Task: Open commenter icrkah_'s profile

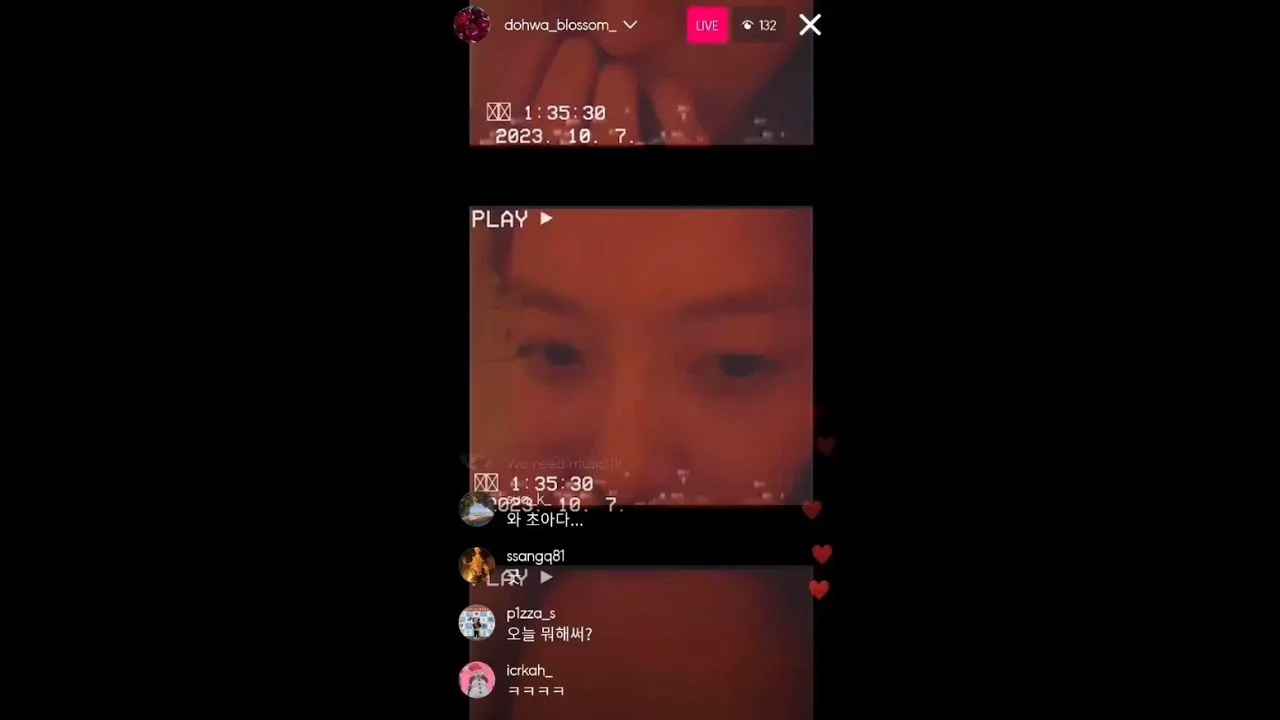Action: point(477,680)
